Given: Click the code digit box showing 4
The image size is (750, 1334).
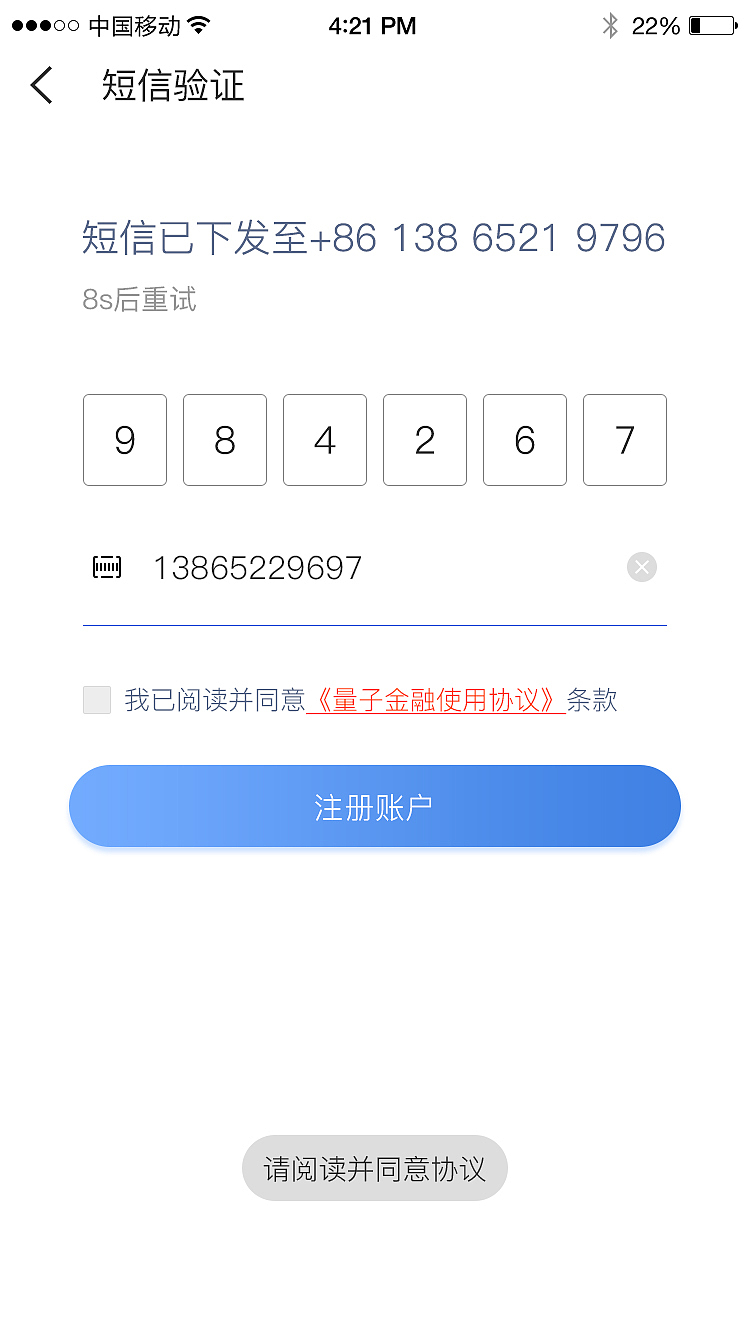Looking at the screenshot, I should coord(324,440).
